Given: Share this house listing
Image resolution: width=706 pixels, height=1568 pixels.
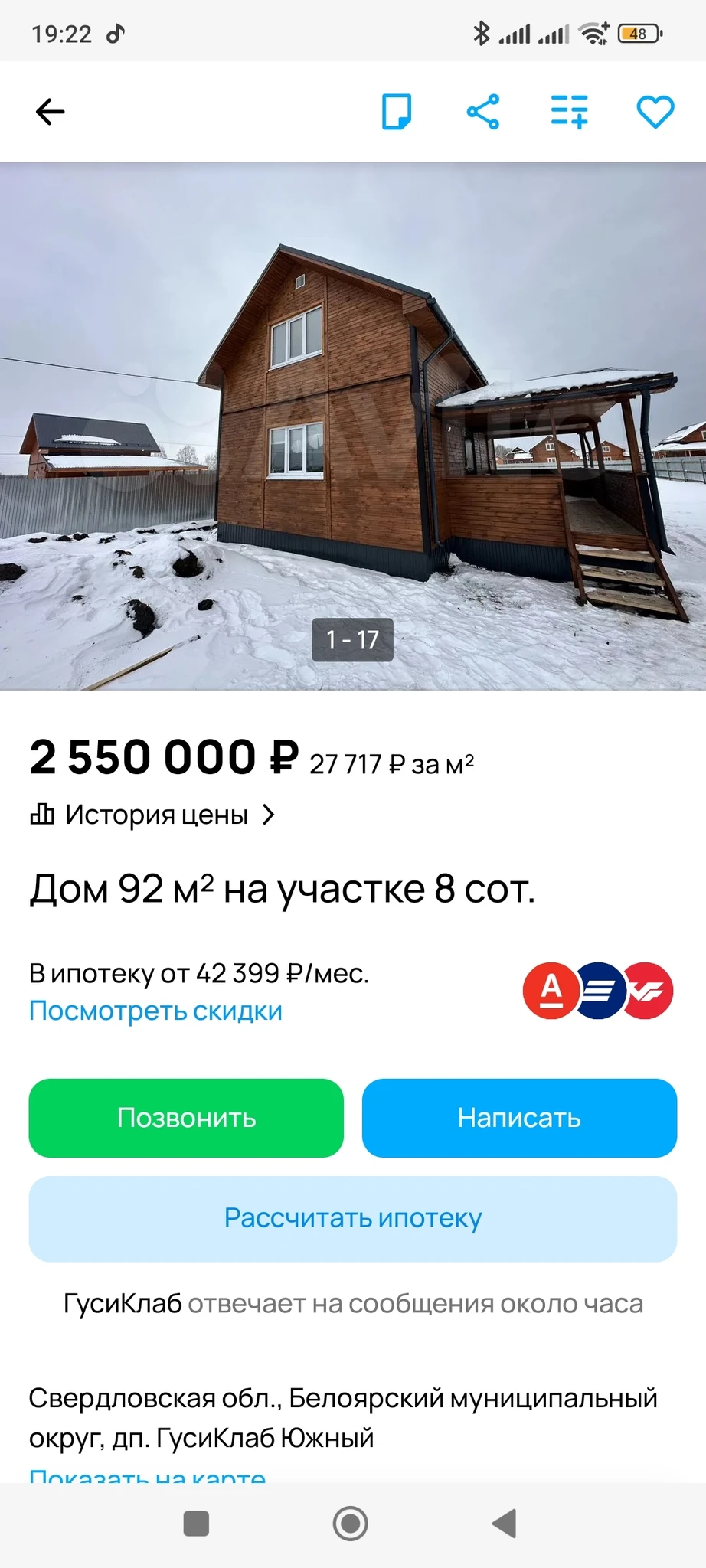Looking at the screenshot, I should pyautogui.click(x=483, y=112).
